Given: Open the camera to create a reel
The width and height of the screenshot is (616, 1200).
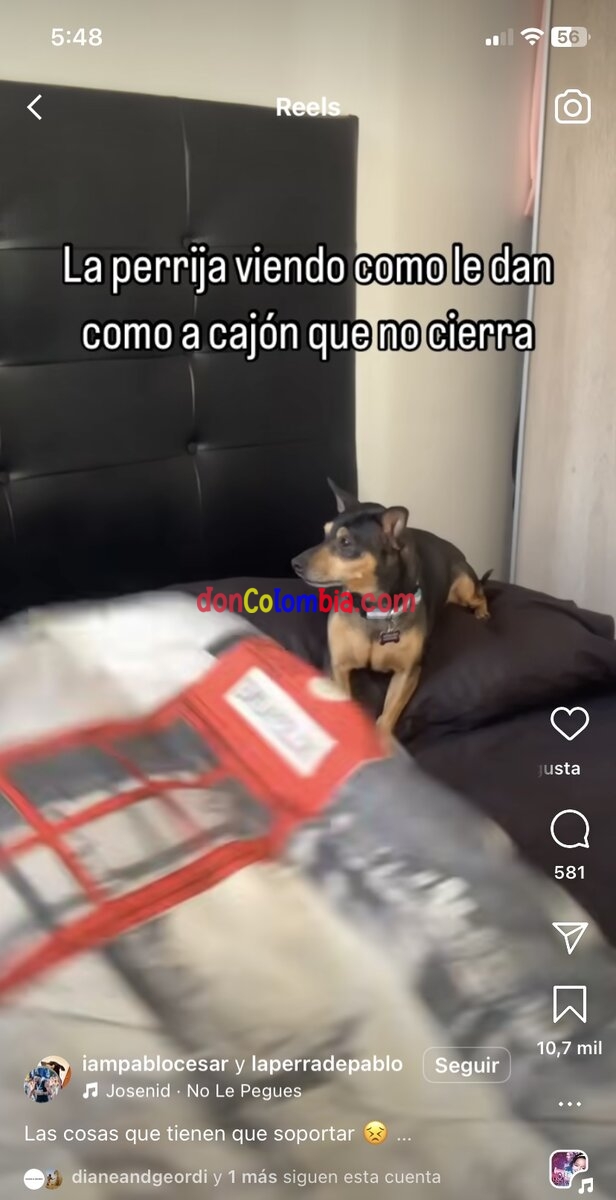Looking at the screenshot, I should (x=573, y=107).
